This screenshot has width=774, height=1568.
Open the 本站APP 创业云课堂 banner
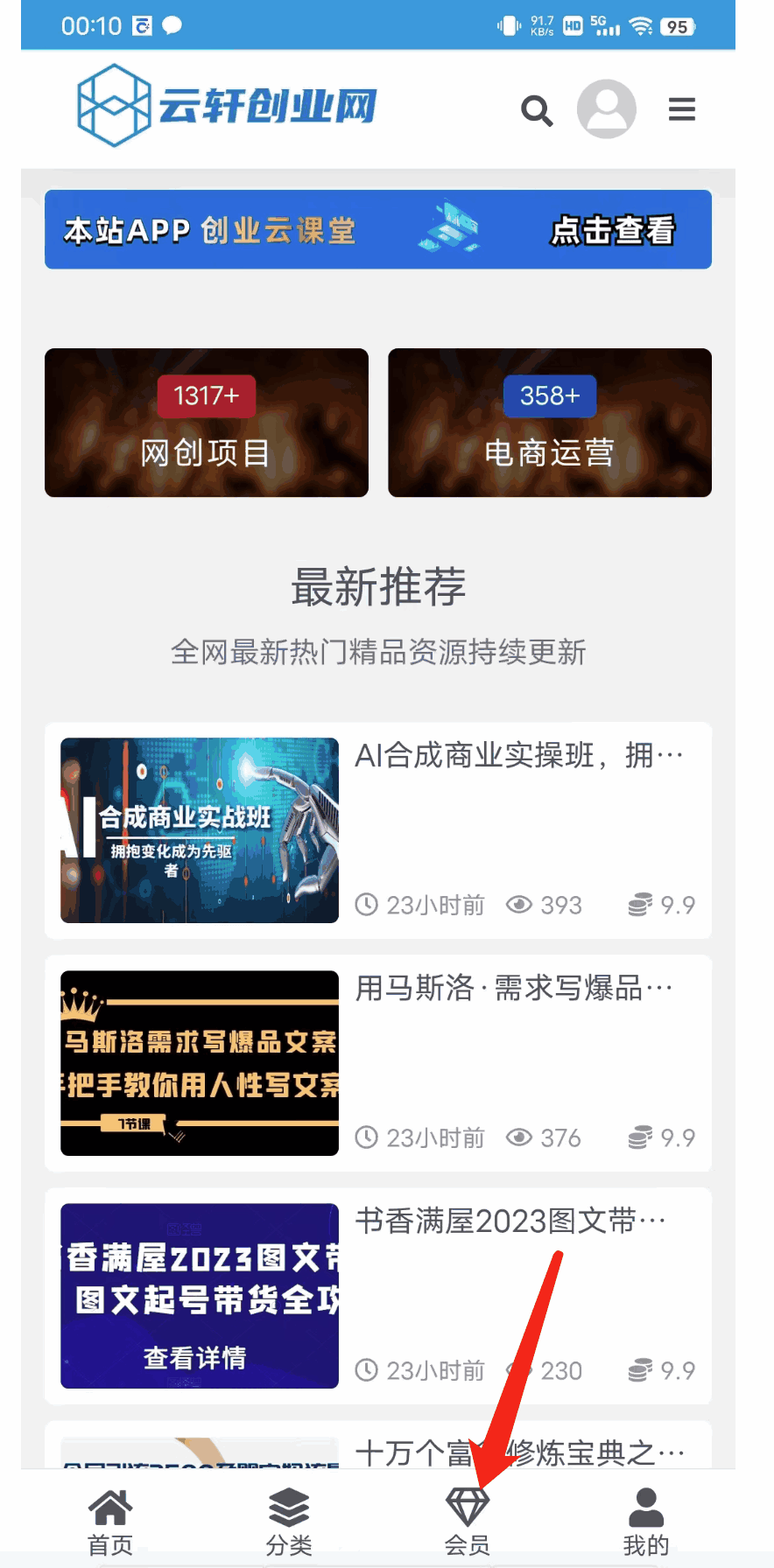pos(377,230)
